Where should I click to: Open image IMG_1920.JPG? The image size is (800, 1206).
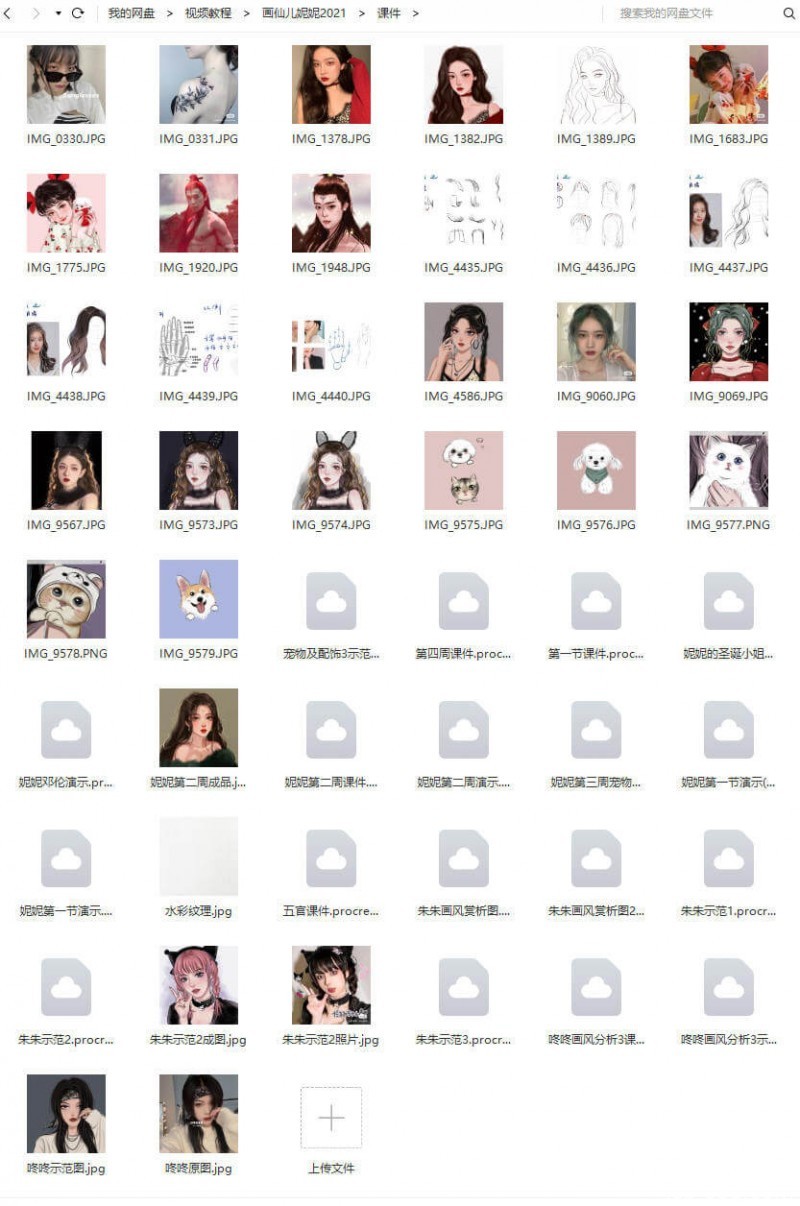[x=198, y=213]
